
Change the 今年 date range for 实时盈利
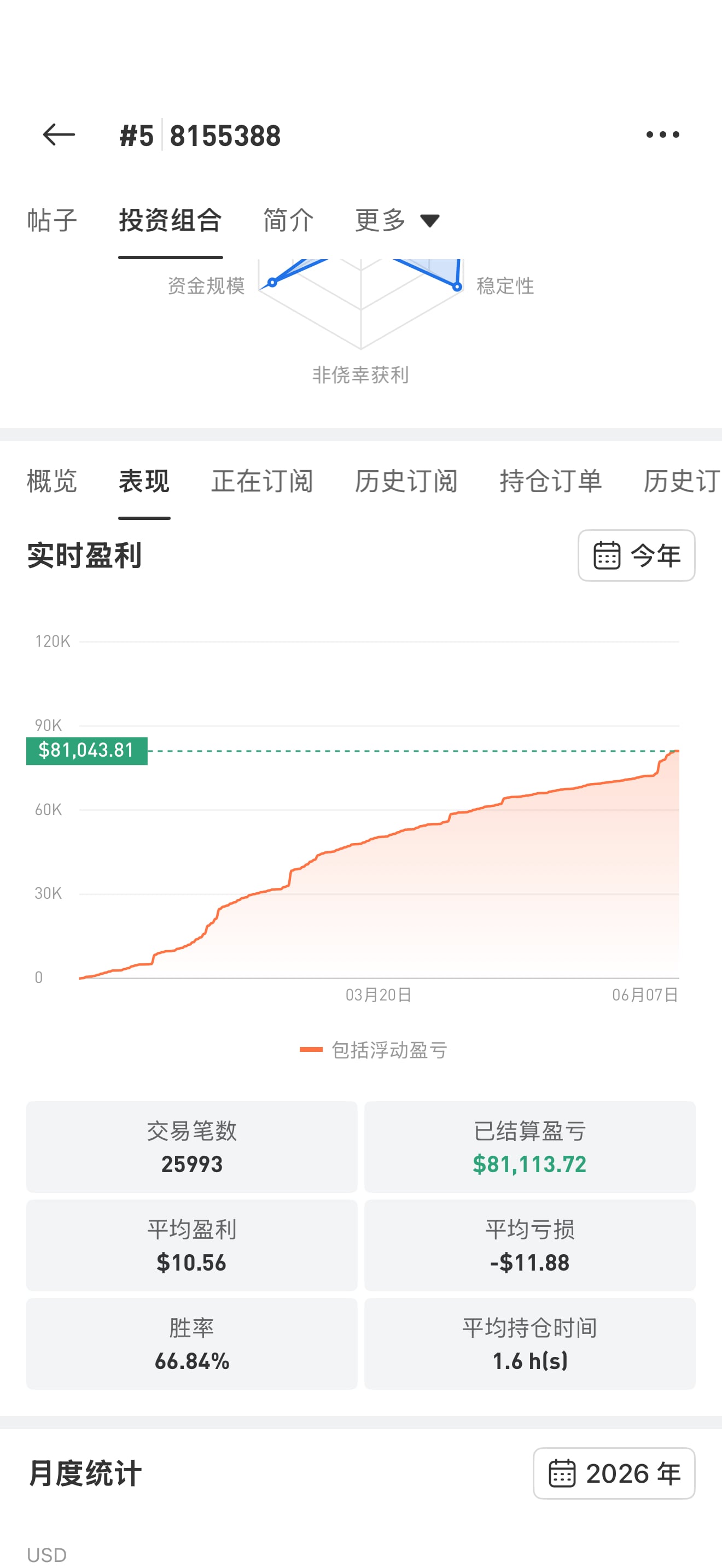(636, 555)
